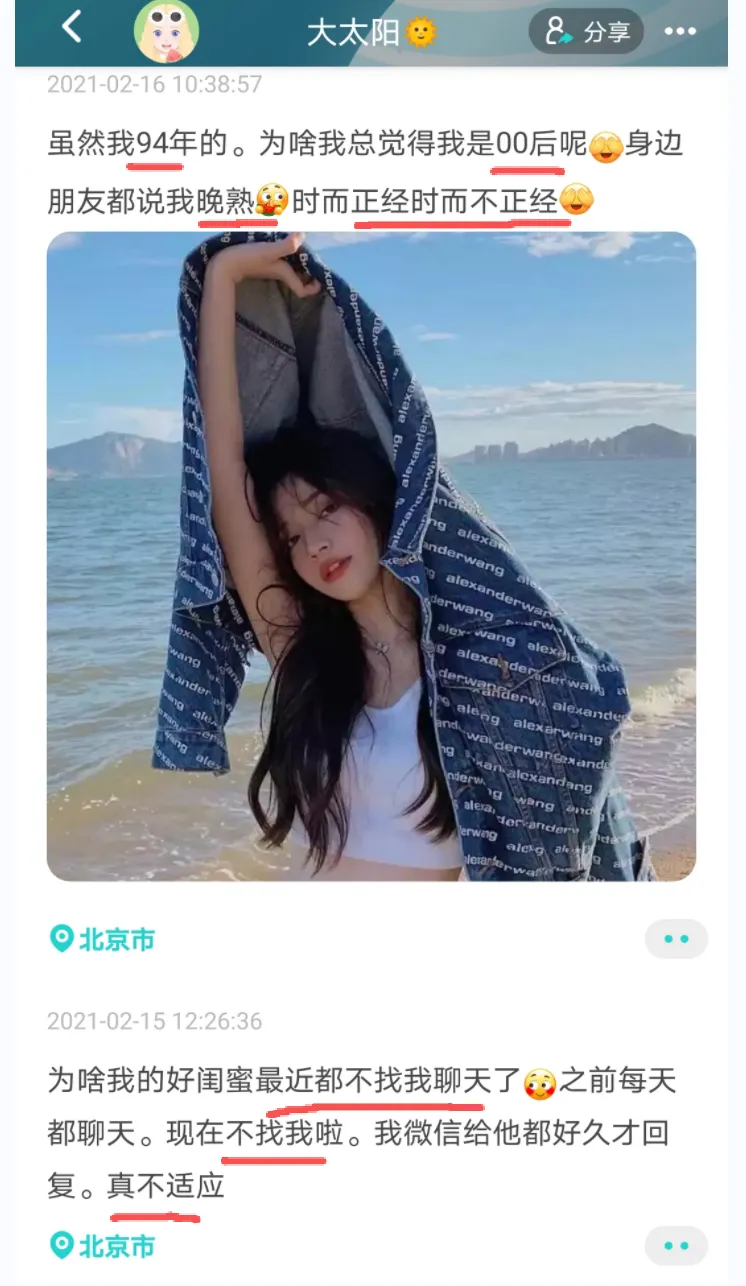Image resolution: width=746 pixels, height=1286 pixels.
Task: Open the profile avatar in header
Action: tap(167, 31)
